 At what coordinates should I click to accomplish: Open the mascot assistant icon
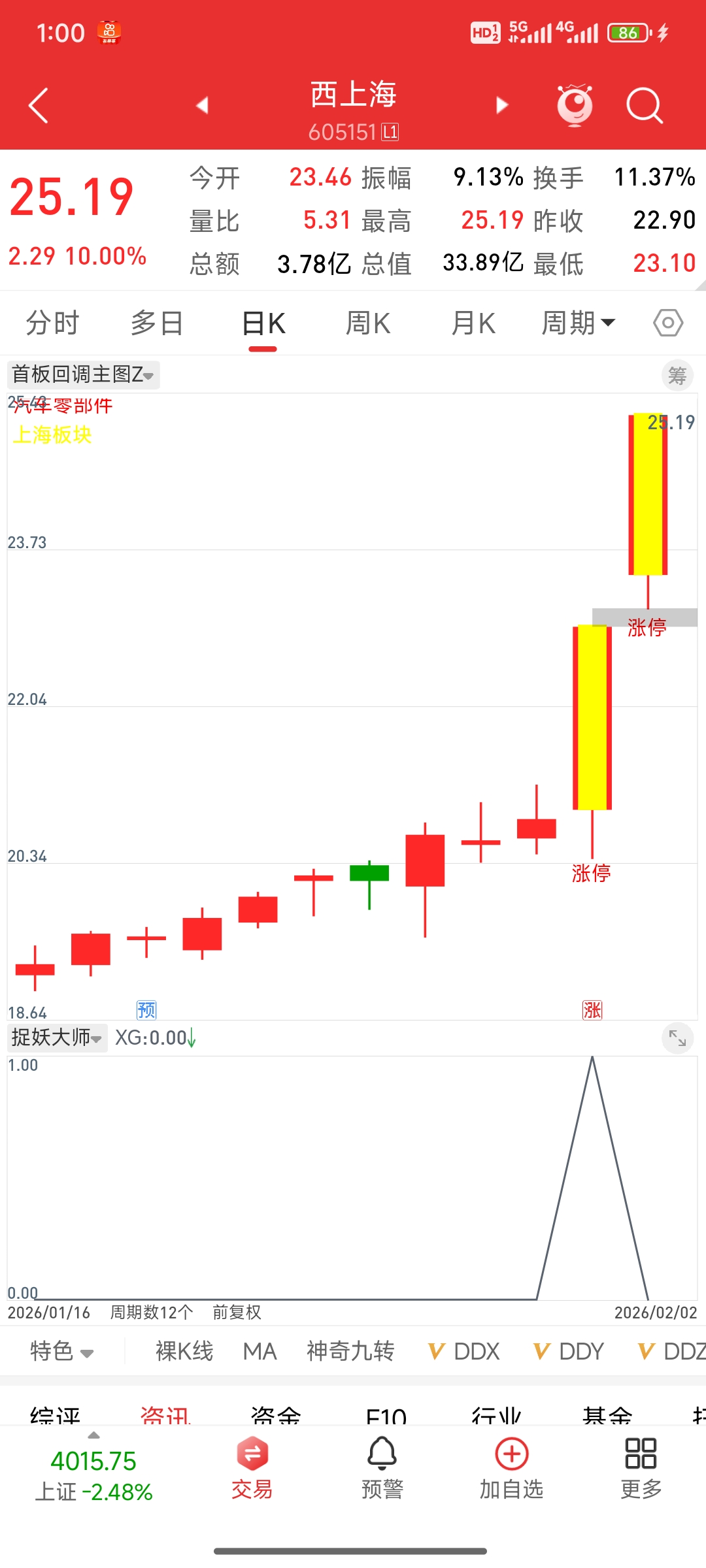(575, 105)
